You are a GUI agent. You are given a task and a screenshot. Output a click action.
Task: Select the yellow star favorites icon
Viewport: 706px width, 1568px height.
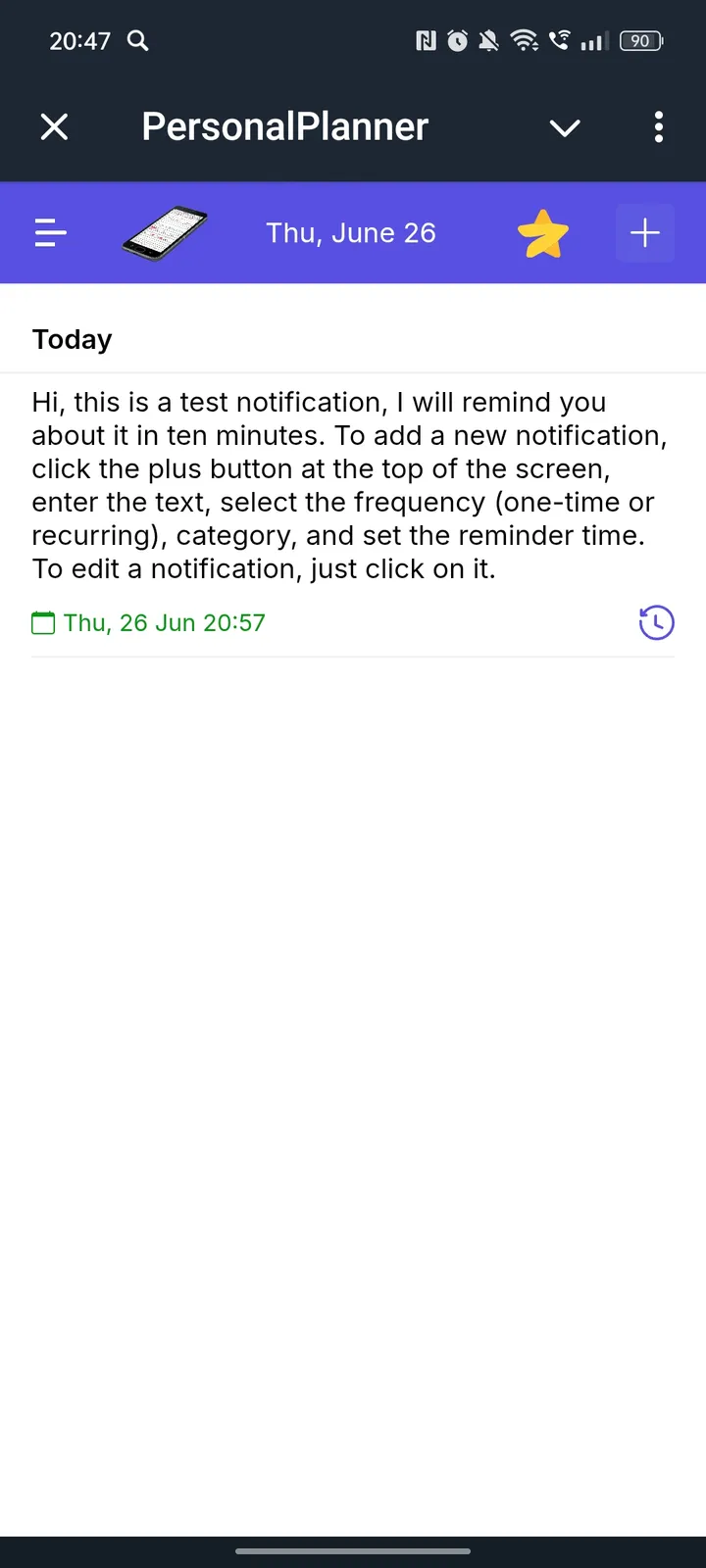[x=544, y=233]
